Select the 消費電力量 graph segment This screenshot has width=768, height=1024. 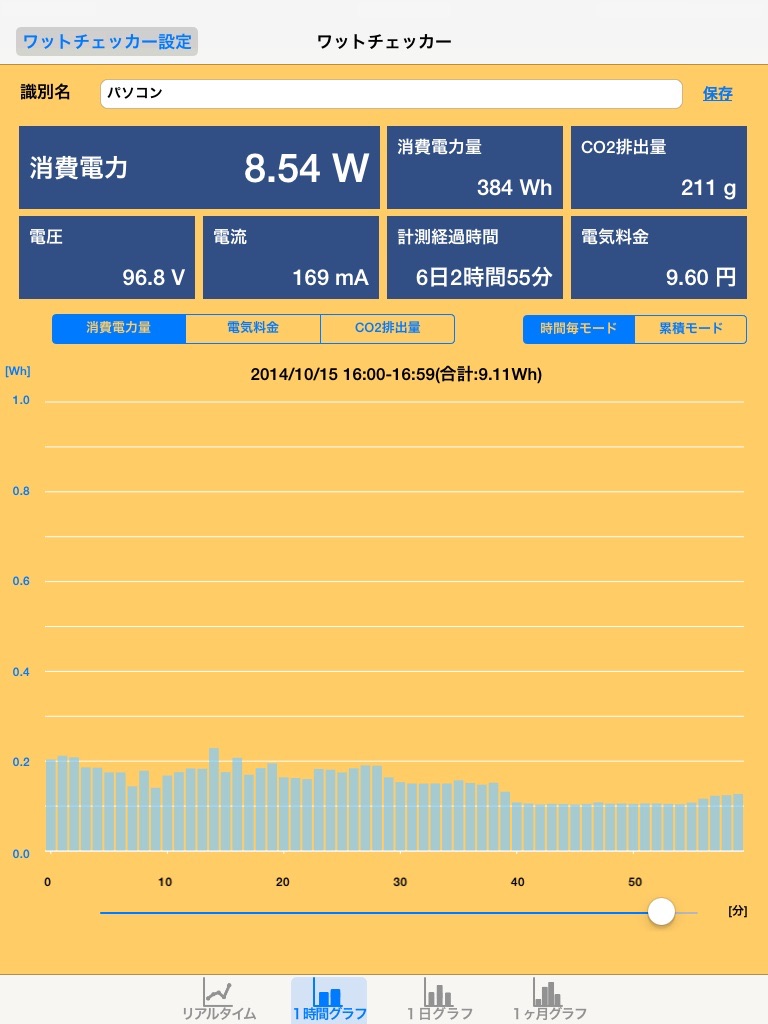point(119,328)
